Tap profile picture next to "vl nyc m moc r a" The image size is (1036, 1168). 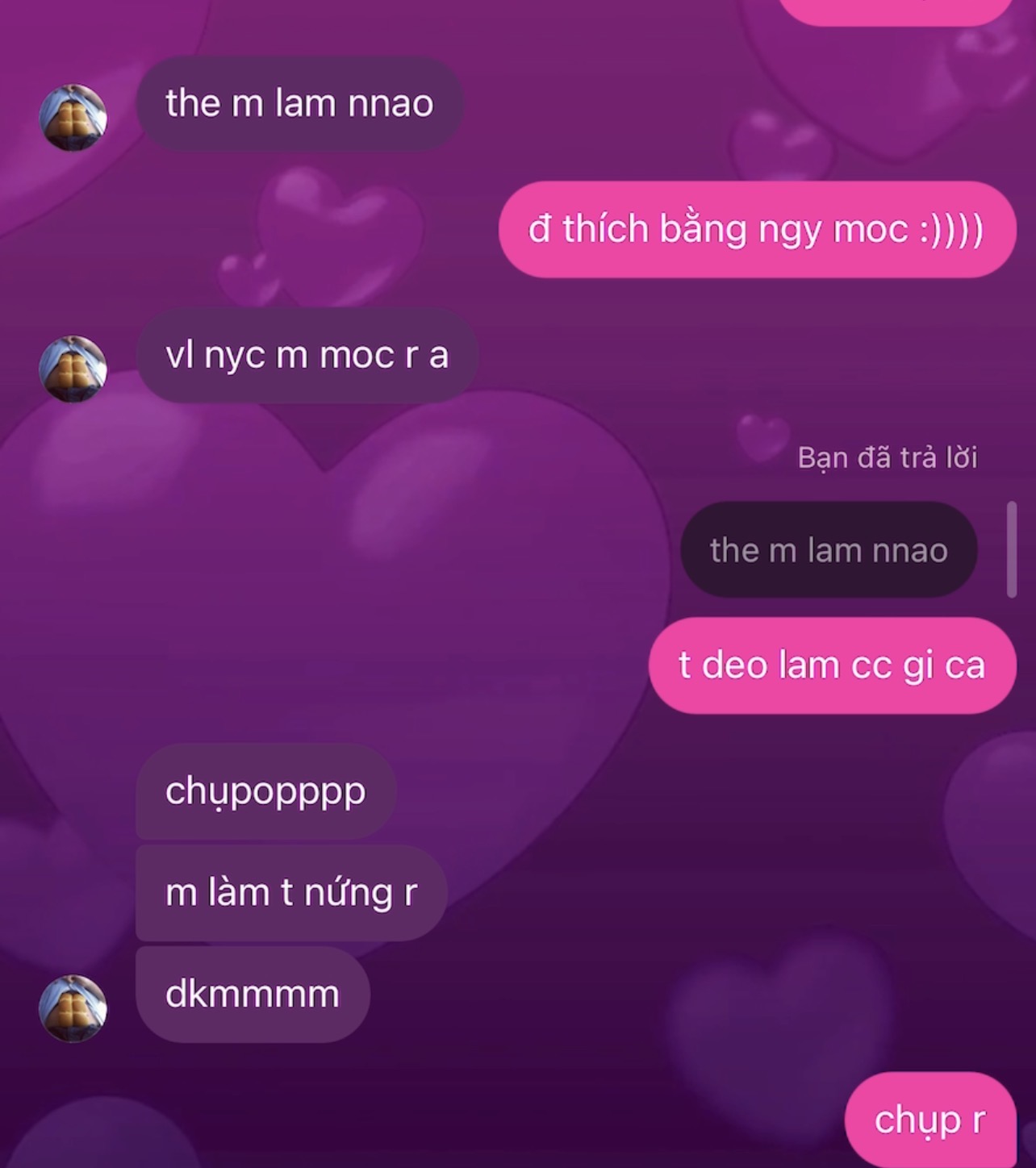(x=73, y=369)
